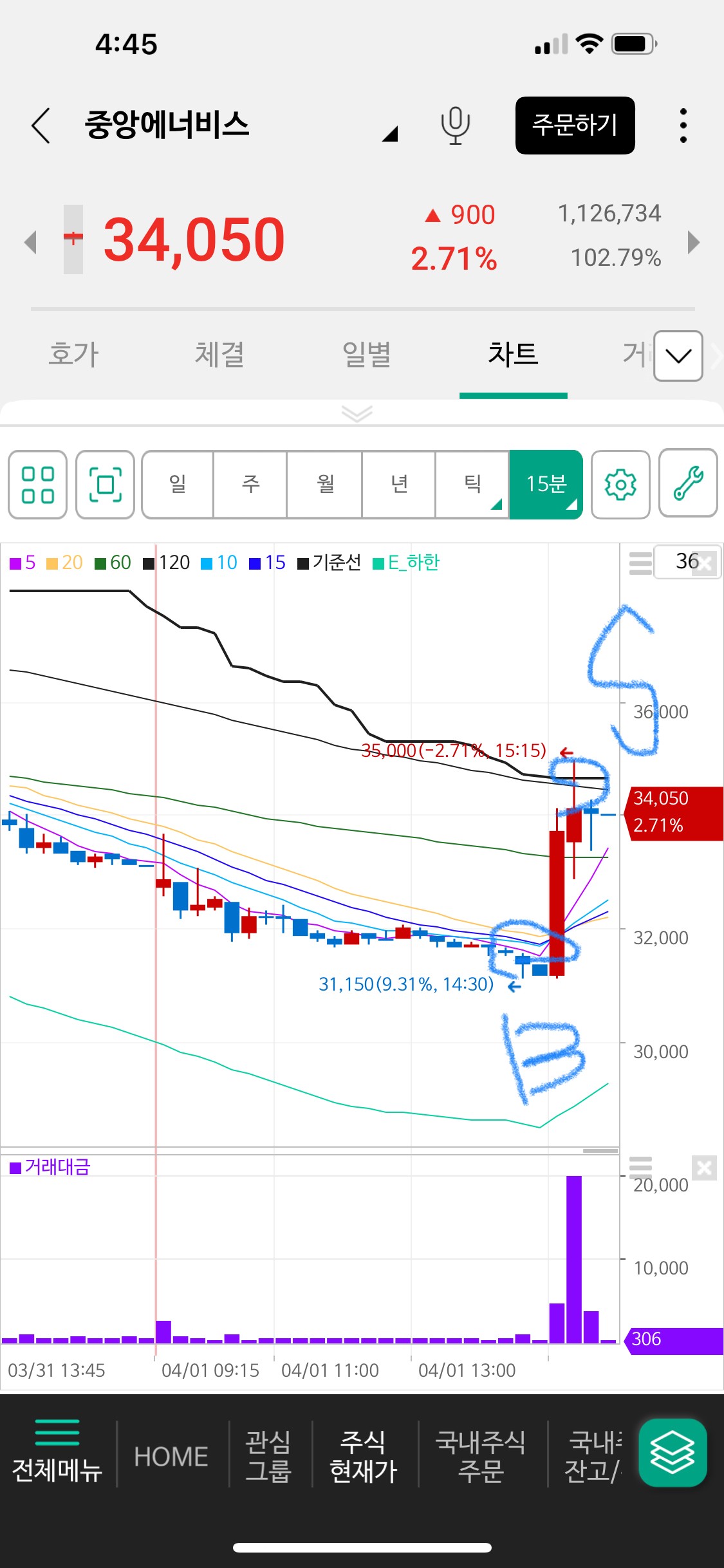
Task: Enter fullscreen chart mode
Action: click(105, 484)
